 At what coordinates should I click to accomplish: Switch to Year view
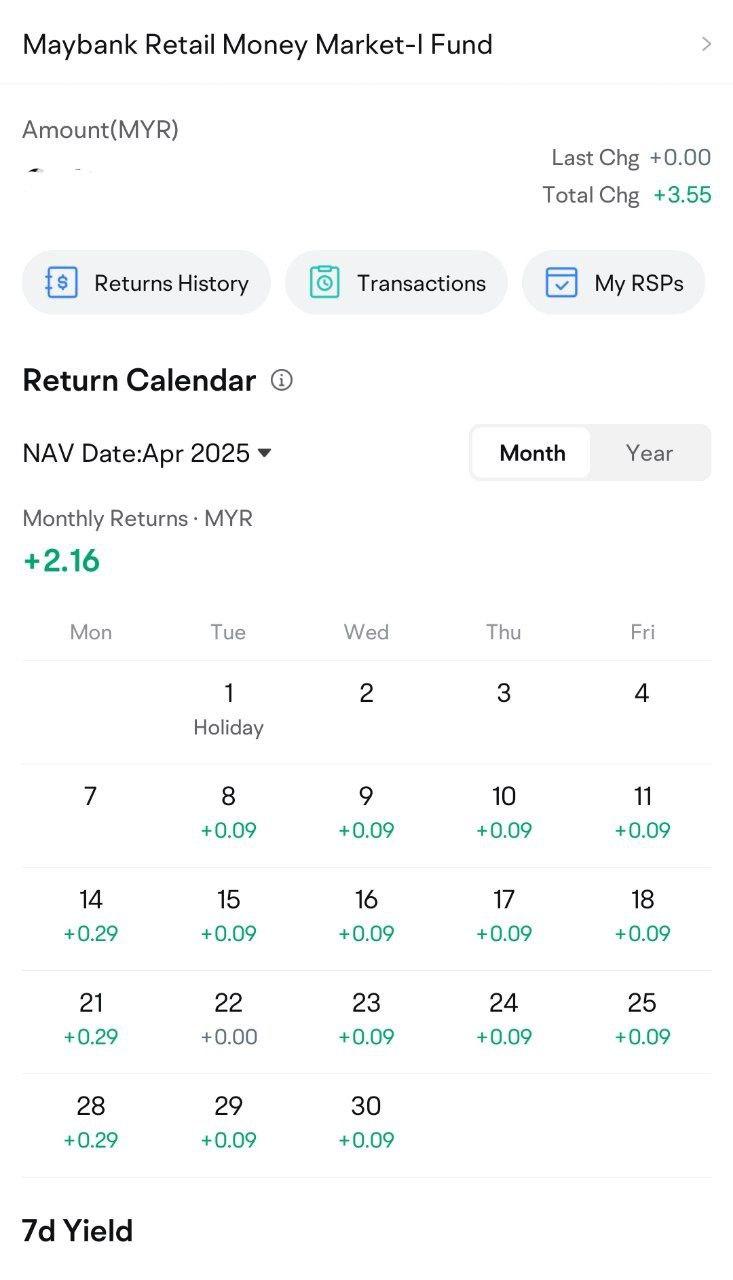coord(649,453)
